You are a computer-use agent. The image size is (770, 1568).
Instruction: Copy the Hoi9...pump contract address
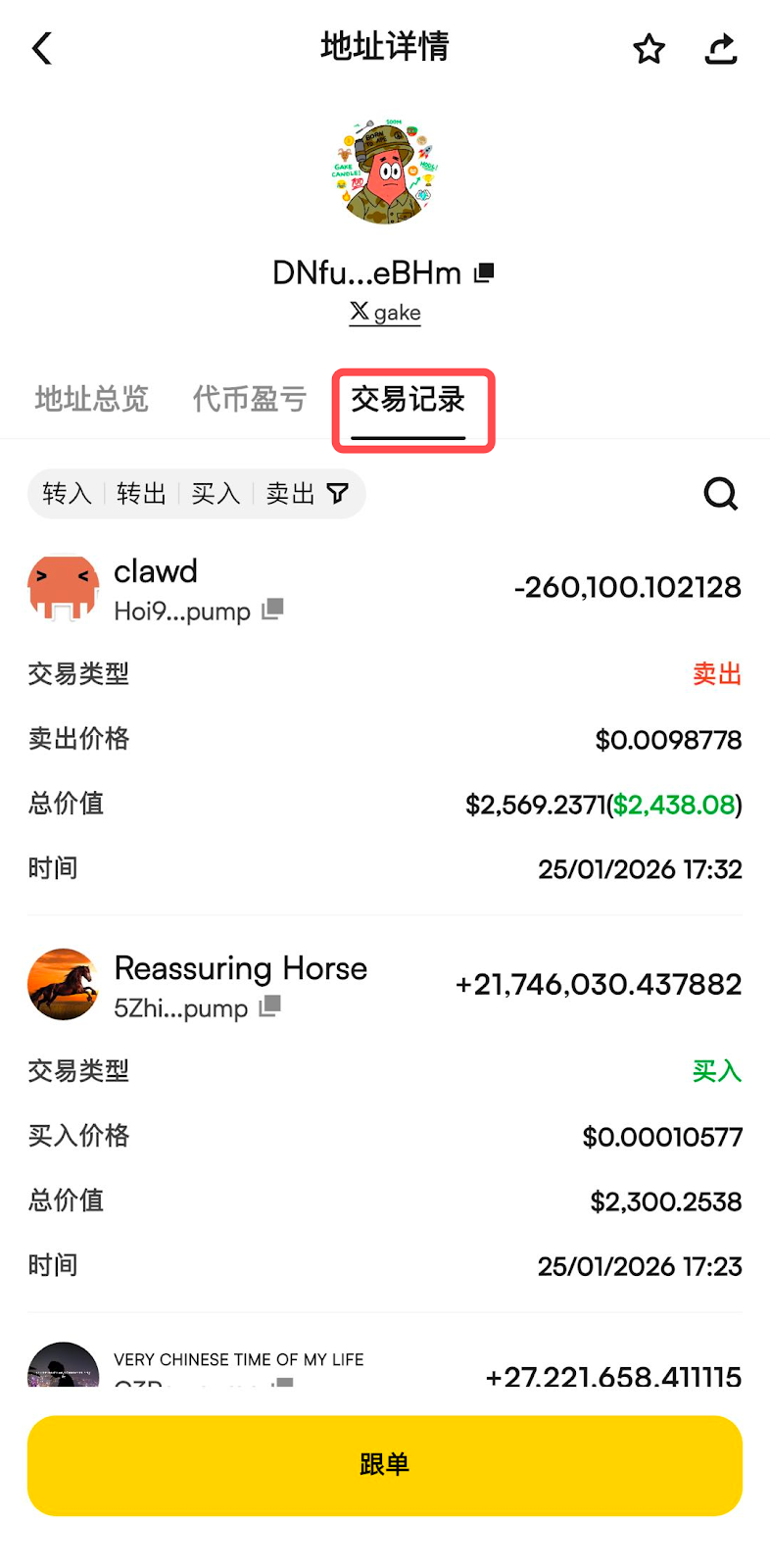coord(273,610)
